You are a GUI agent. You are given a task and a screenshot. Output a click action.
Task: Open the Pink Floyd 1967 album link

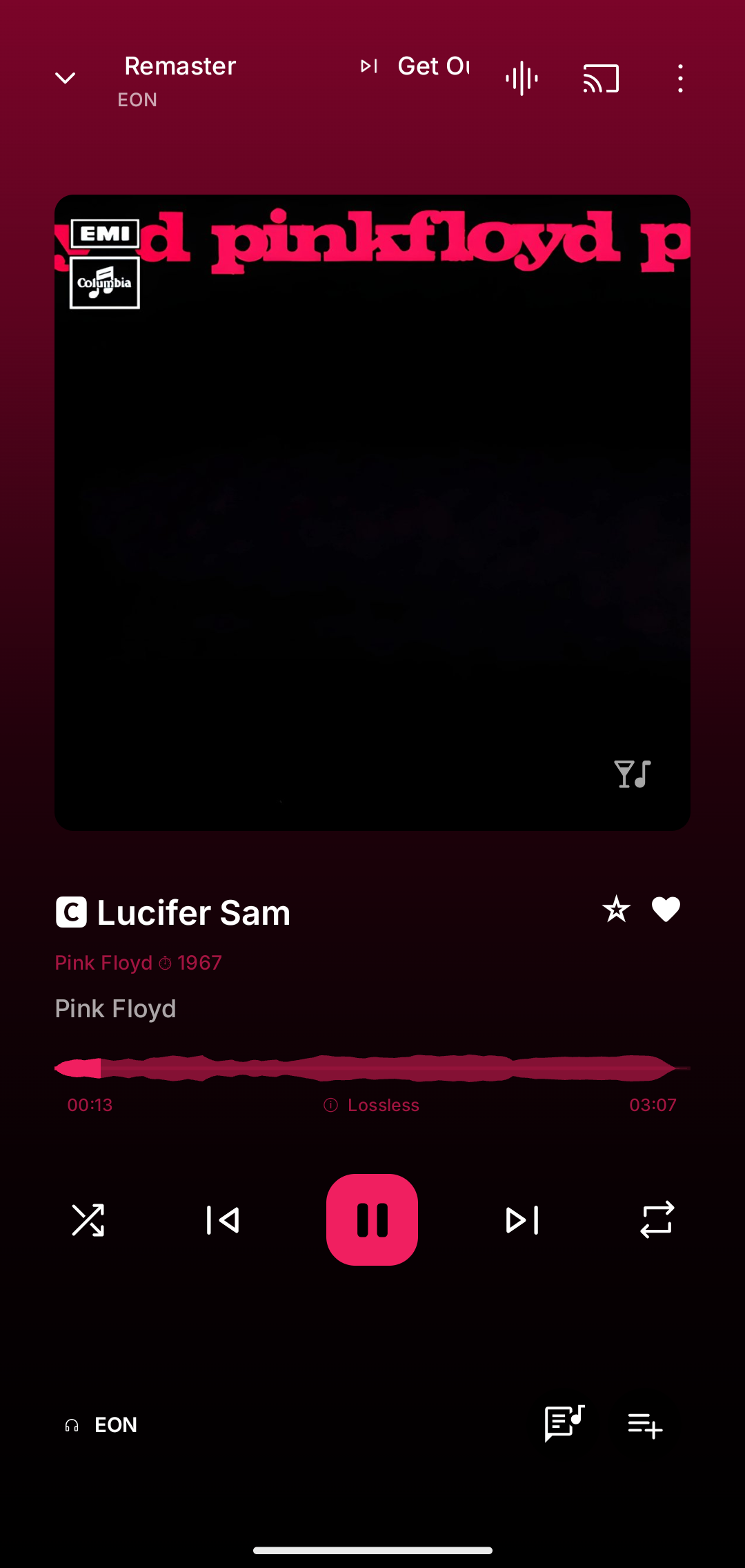click(x=138, y=963)
